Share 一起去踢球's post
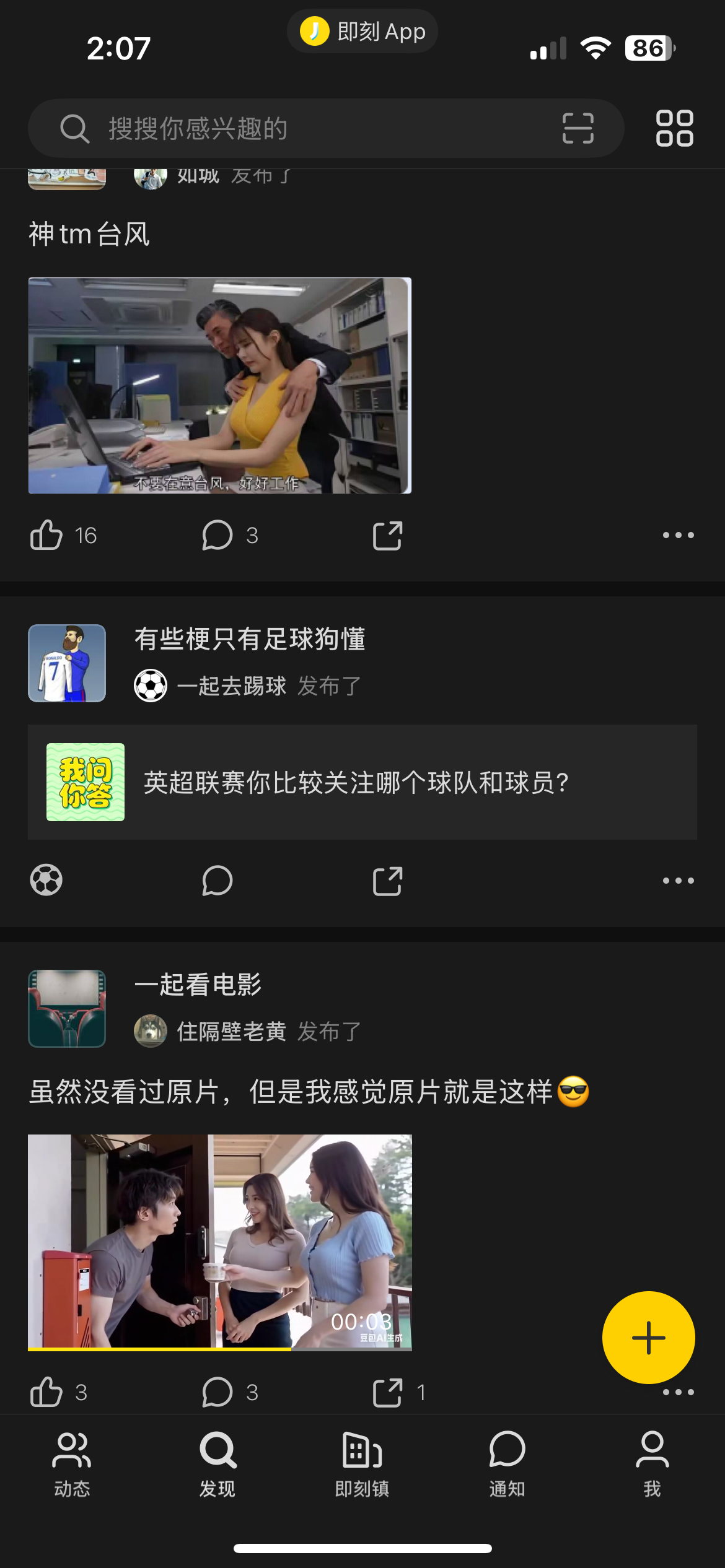The height and width of the screenshot is (1568, 725). point(388,880)
